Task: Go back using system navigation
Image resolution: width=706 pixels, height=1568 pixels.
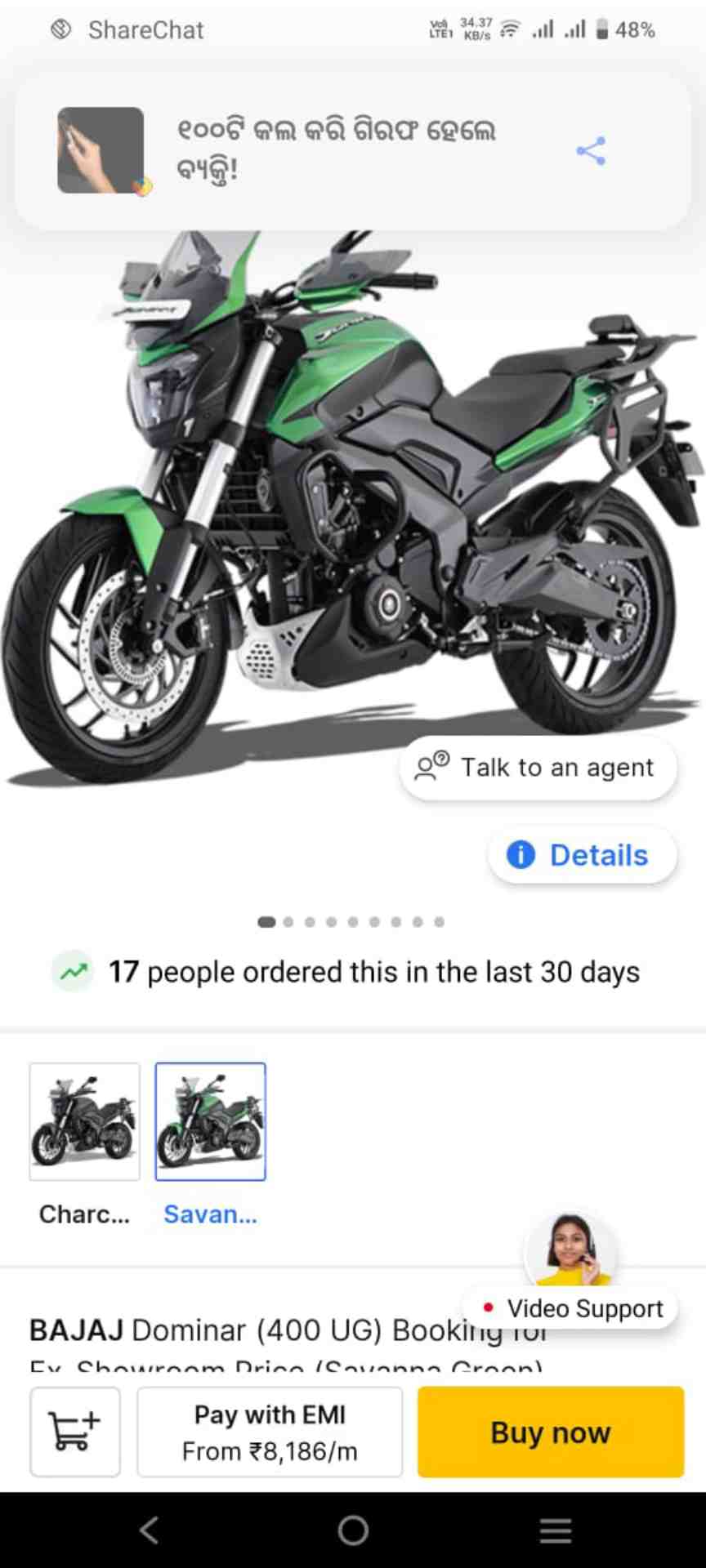Action: [x=149, y=1530]
